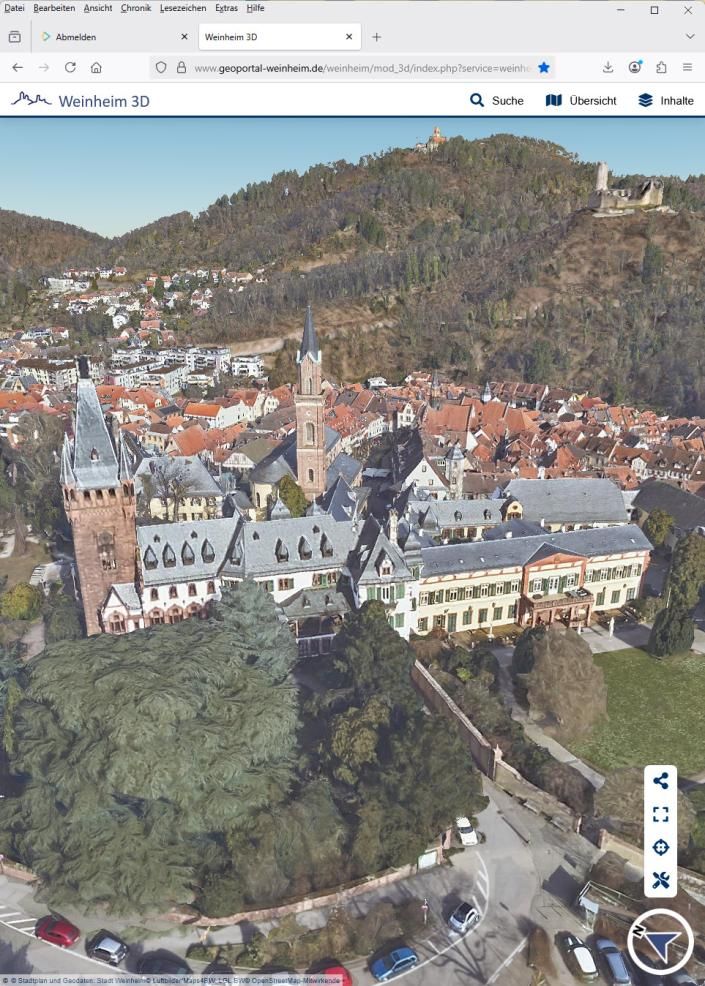Reload the current page
Screen dimensions: 705x986
tap(70, 67)
